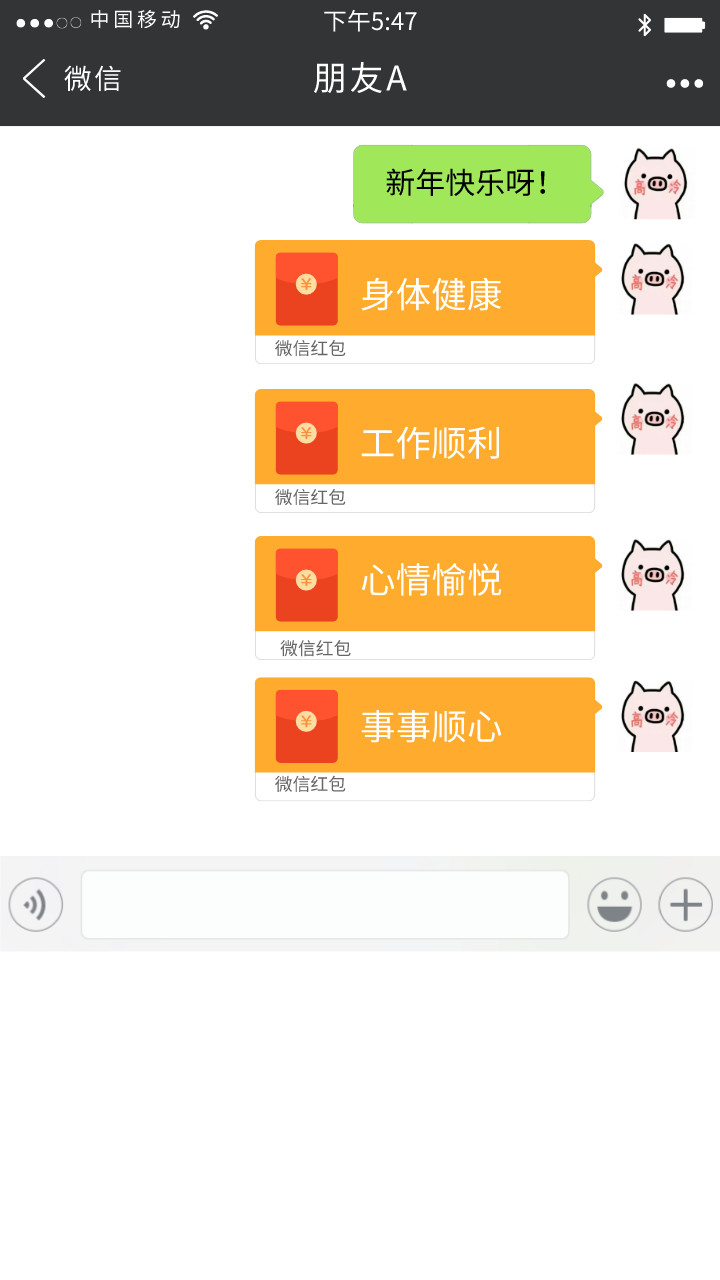Open the 事事顺心 red packet
The width and height of the screenshot is (720, 1280).
425,726
